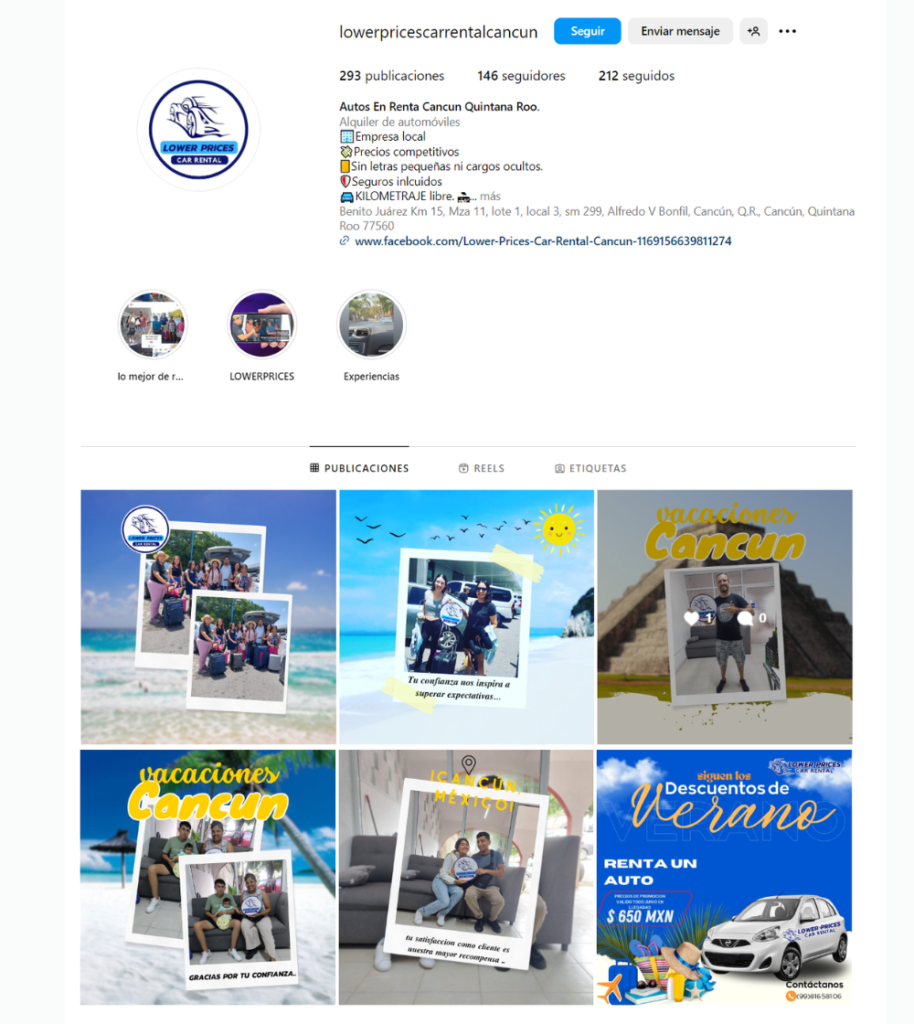Screen dimensions: 914x1024
Task: Open the Facebook Lower-Prices-Car-Rental link
Action: coord(542,241)
